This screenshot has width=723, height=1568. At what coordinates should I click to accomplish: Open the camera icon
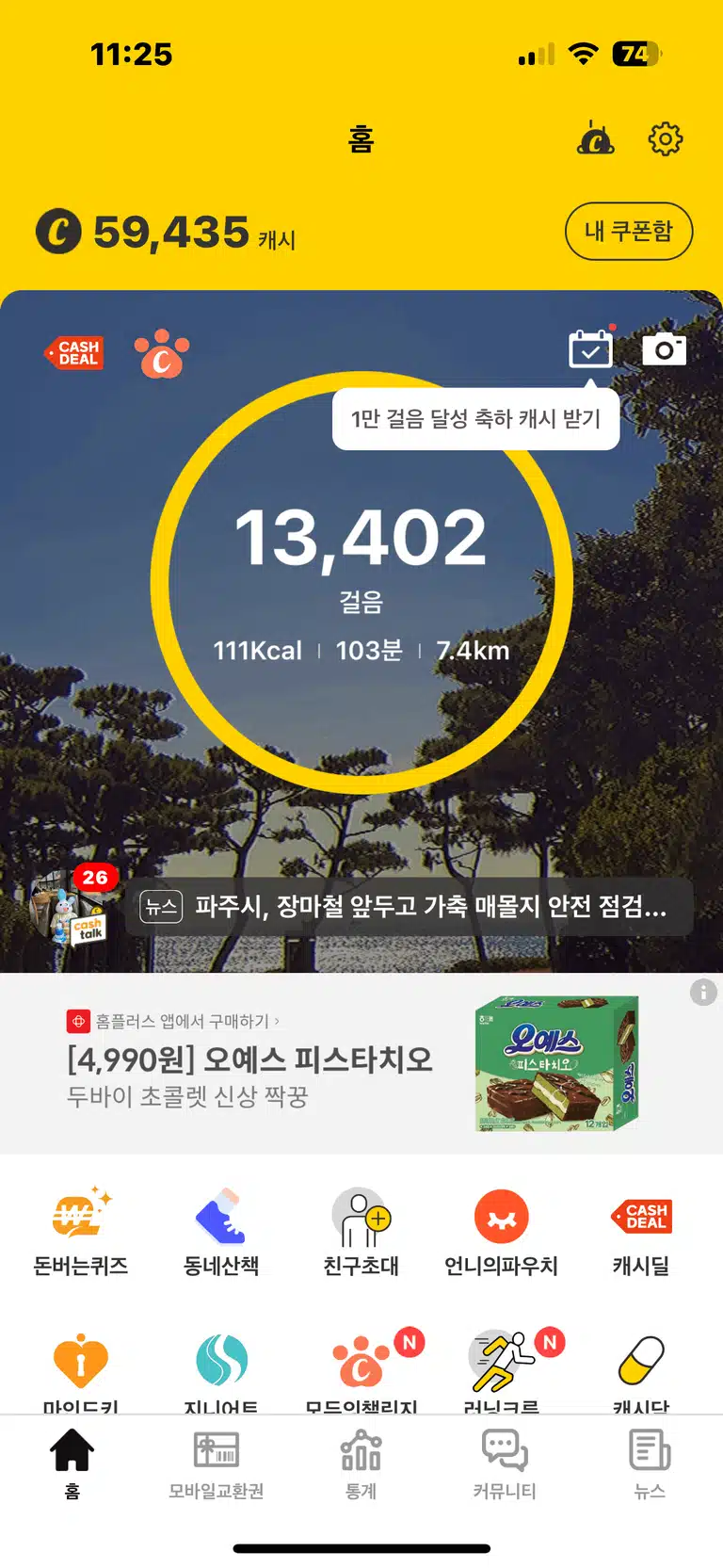click(x=664, y=348)
